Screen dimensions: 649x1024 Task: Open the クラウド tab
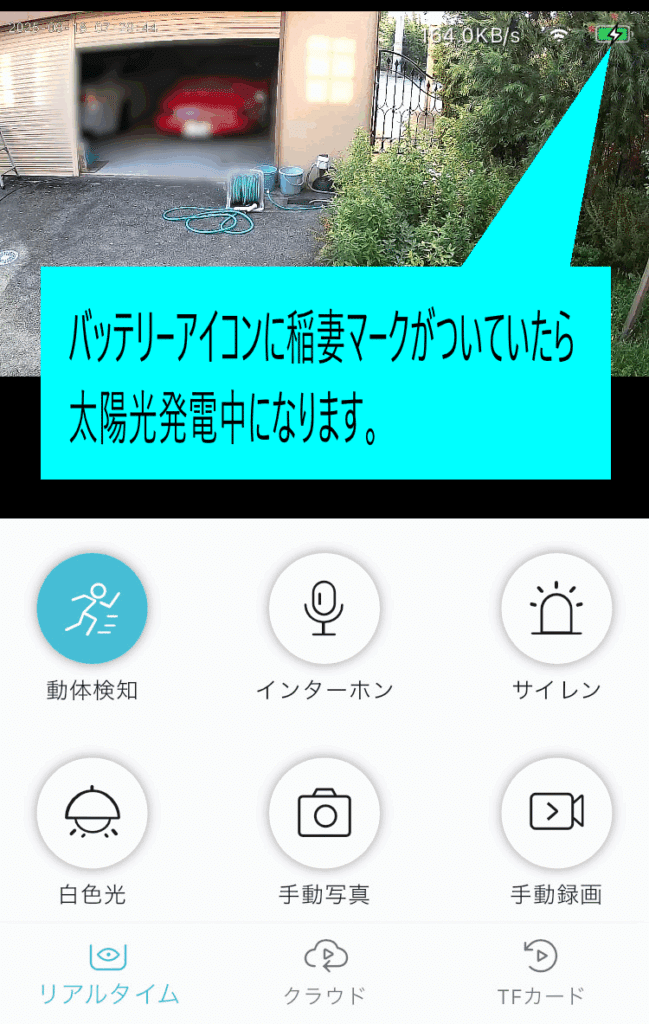[x=324, y=973]
